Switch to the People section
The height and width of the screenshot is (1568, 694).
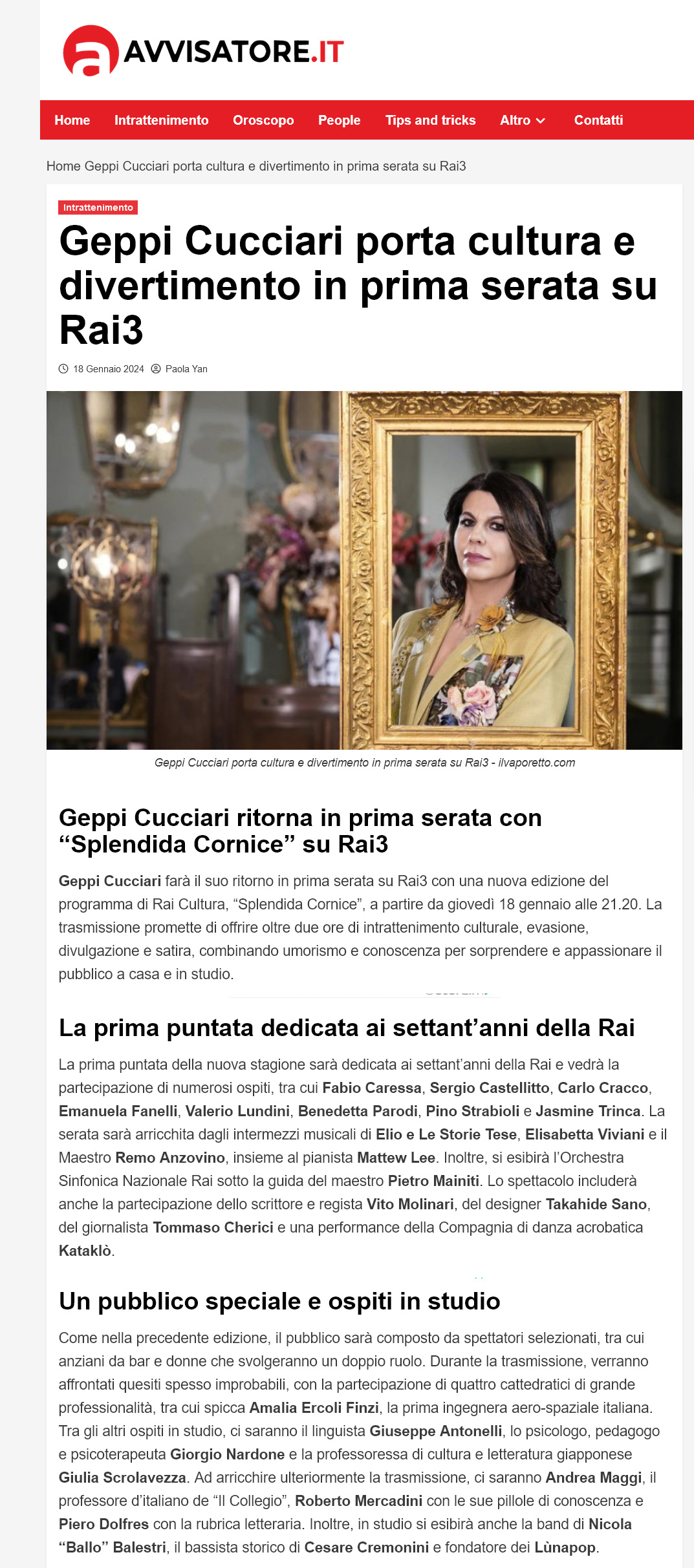pos(339,120)
